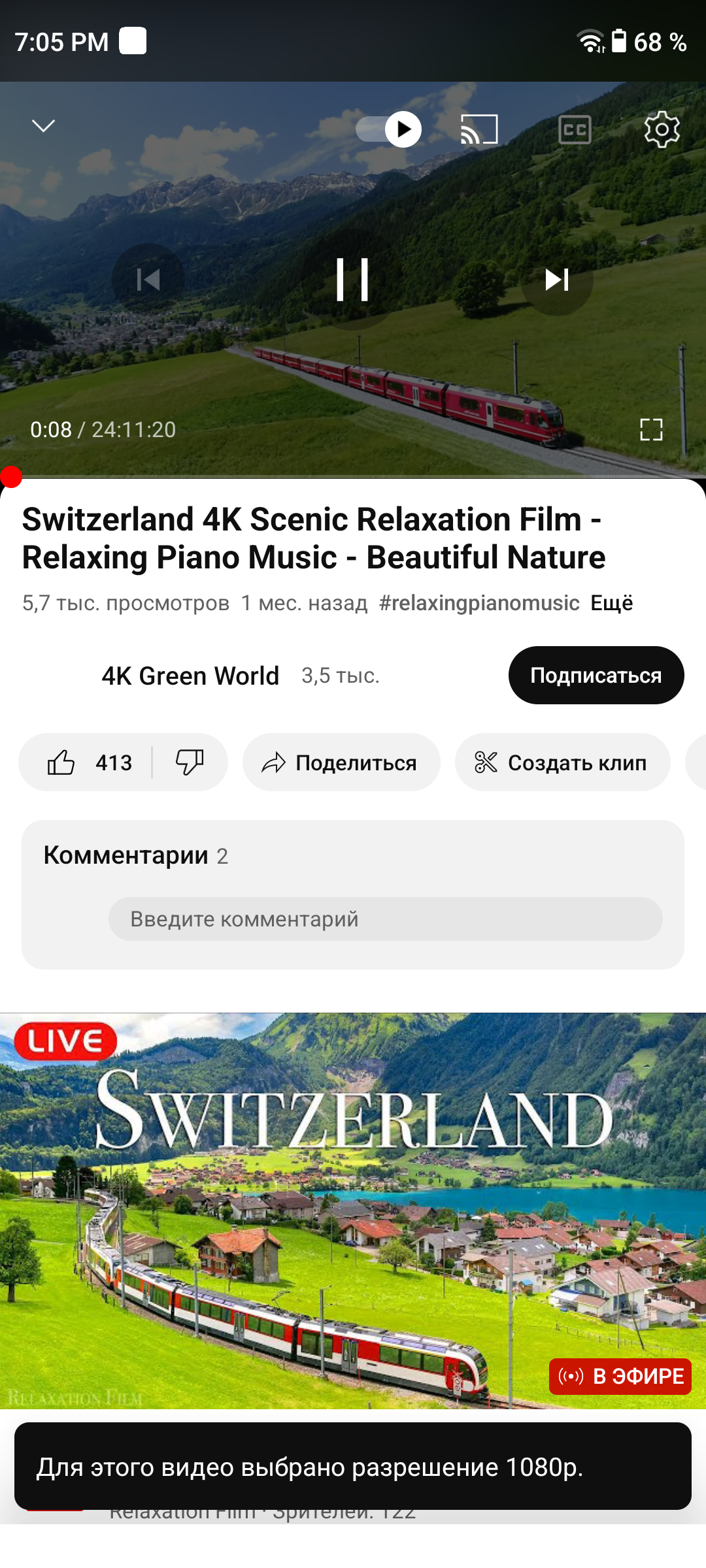
Task: Minimize the video player with the chevron
Action: point(44,126)
